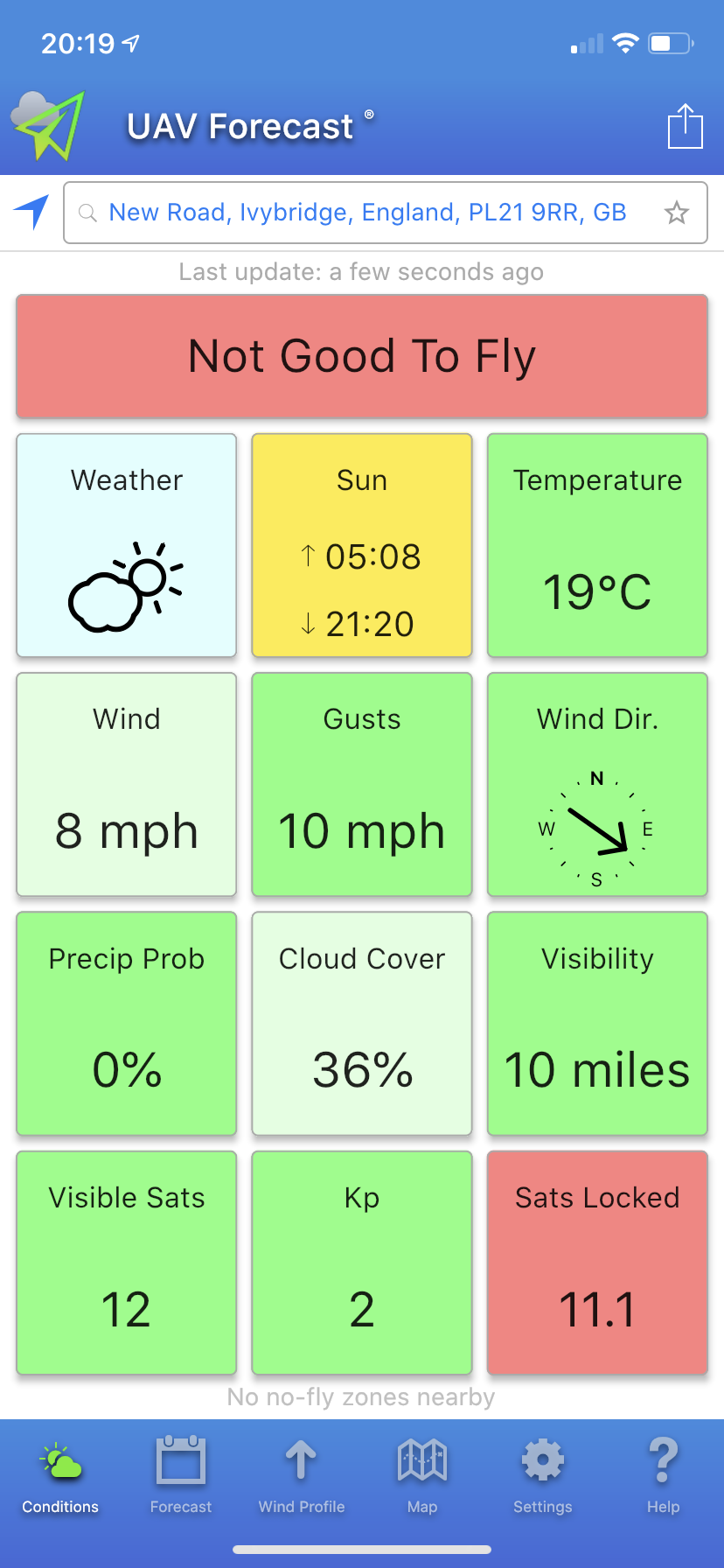Image resolution: width=724 pixels, height=1568 pixels.
Task: Share the forecast via the share icon
Action: pyautogui.click(x=685, y=127)
